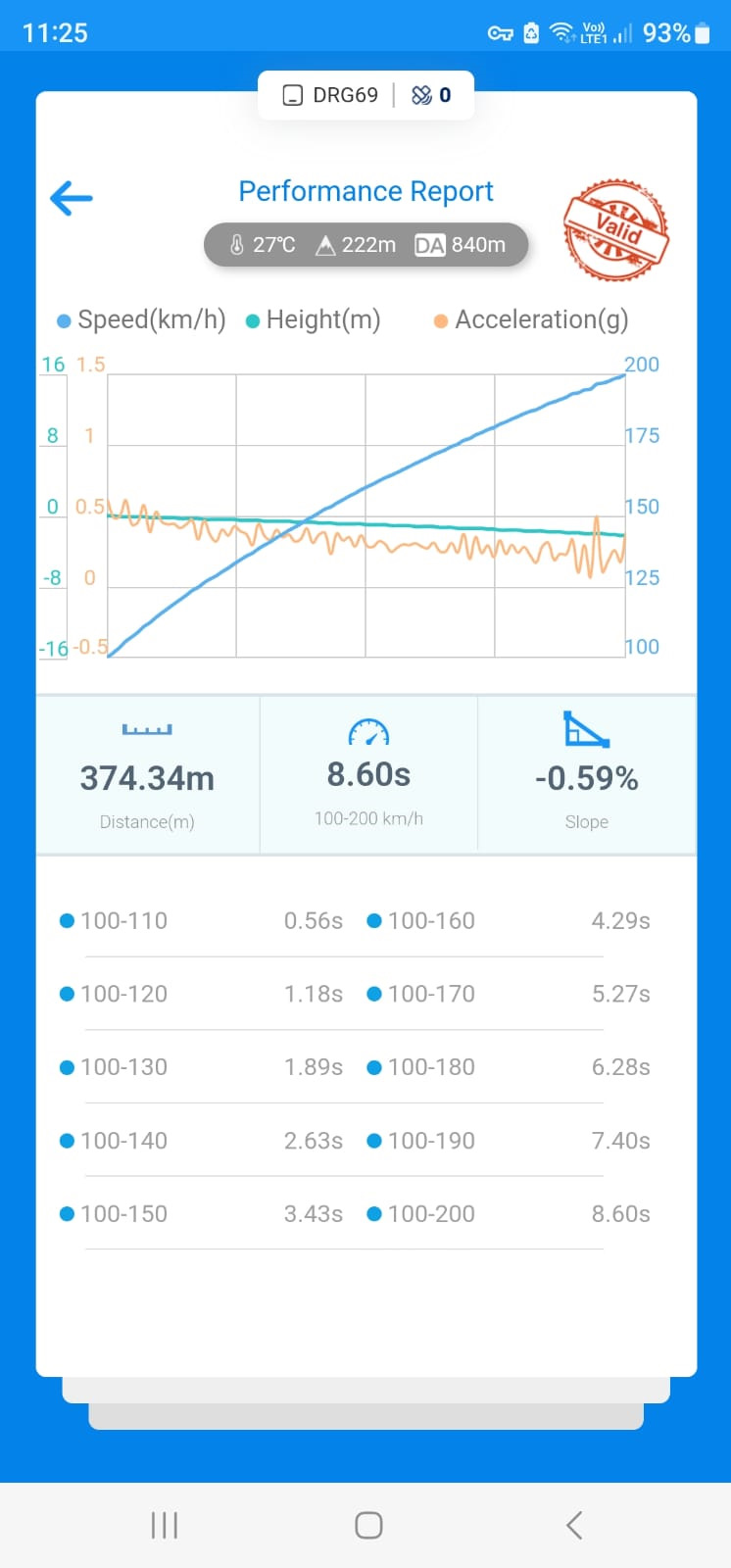Image resolution: width=731 pixels, height=1568 pixels.
Task: Open the DRG69 device status chip
Action: pyautogui.click(x=331, y=95)
